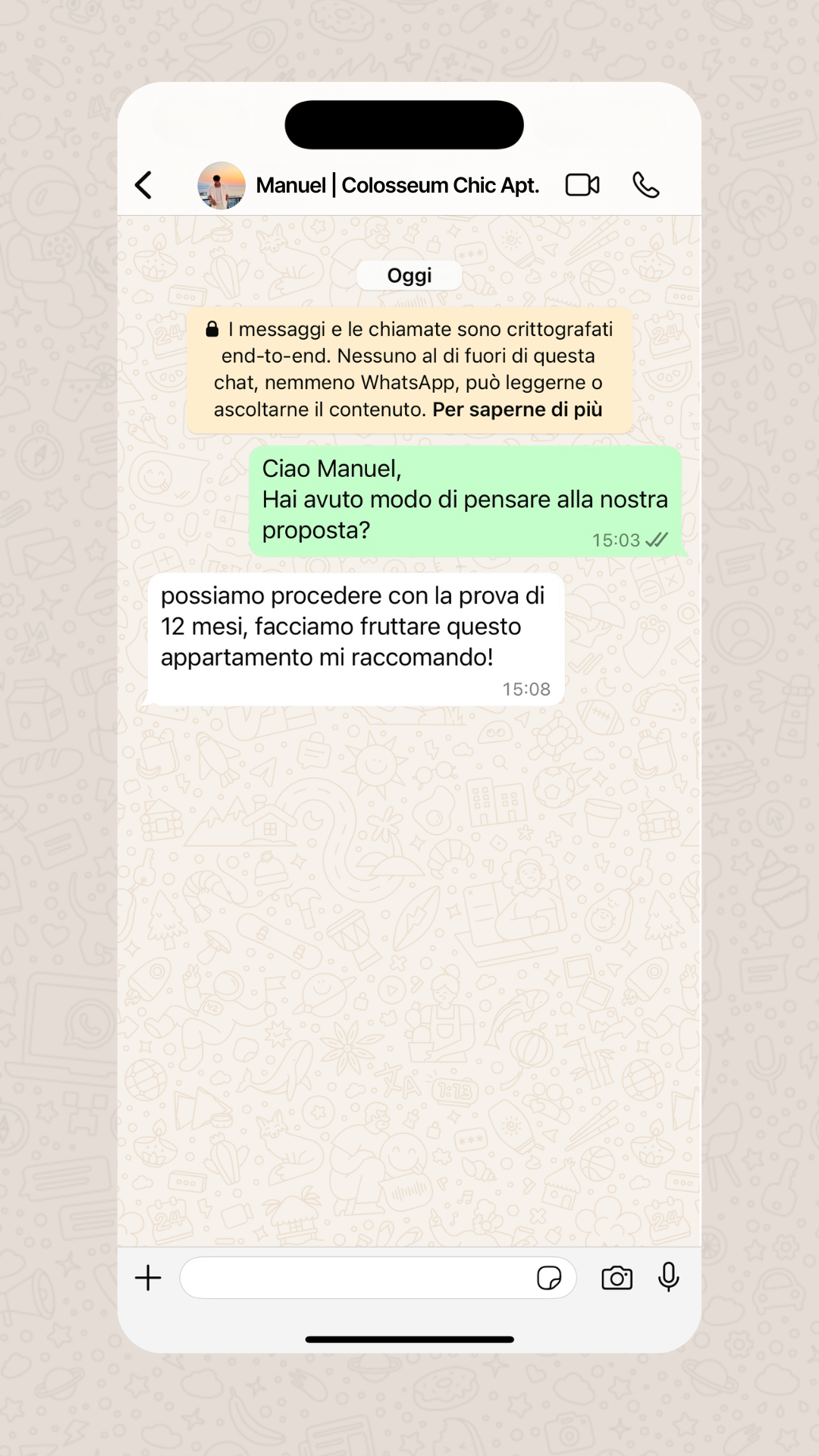Viewport: 819px width, 1456px height.
Task: Start a voice call with Manuel
Action: click(x=645, y=184)
